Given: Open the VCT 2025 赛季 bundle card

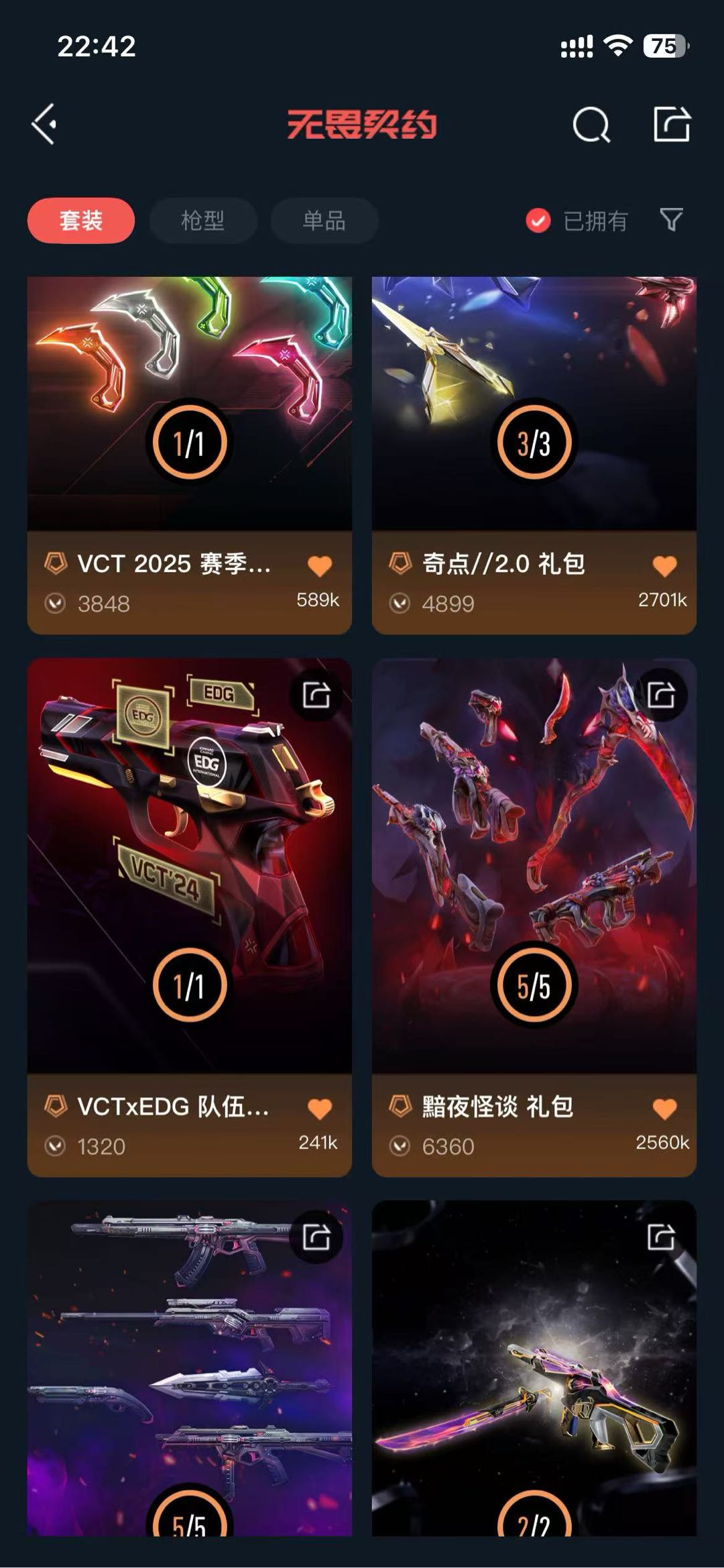Looking at the screenshot, I should [x=190, y=402].
